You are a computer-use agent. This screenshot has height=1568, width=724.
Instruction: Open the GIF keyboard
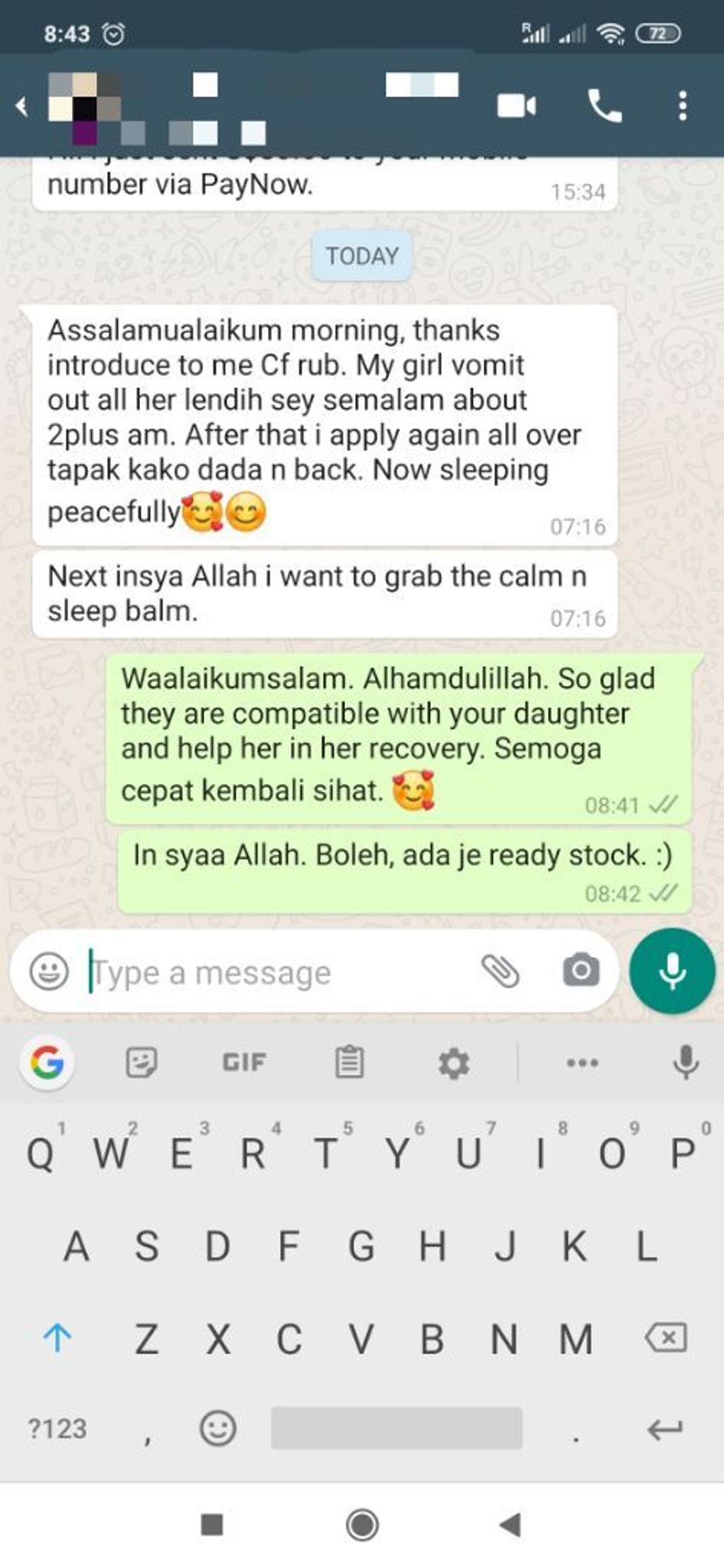coord(244,1062)
